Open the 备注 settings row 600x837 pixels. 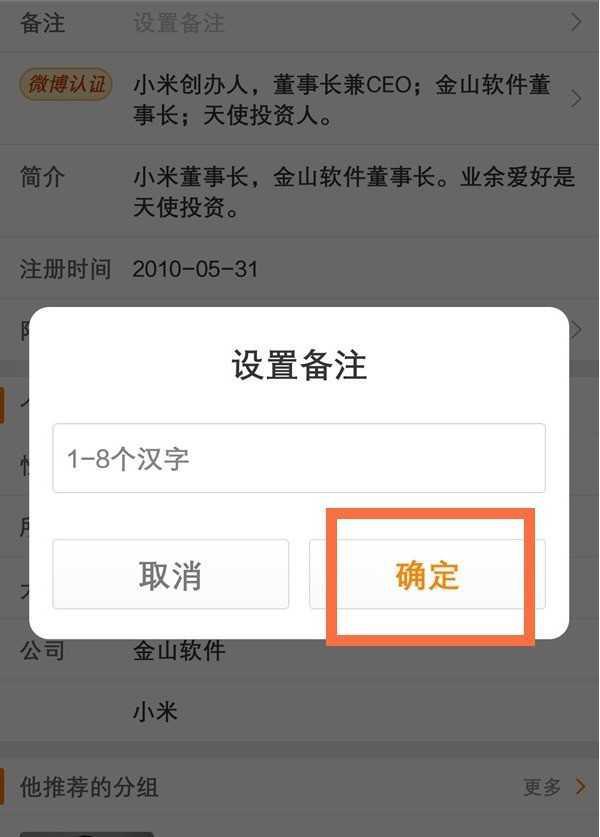pos(300,22)
